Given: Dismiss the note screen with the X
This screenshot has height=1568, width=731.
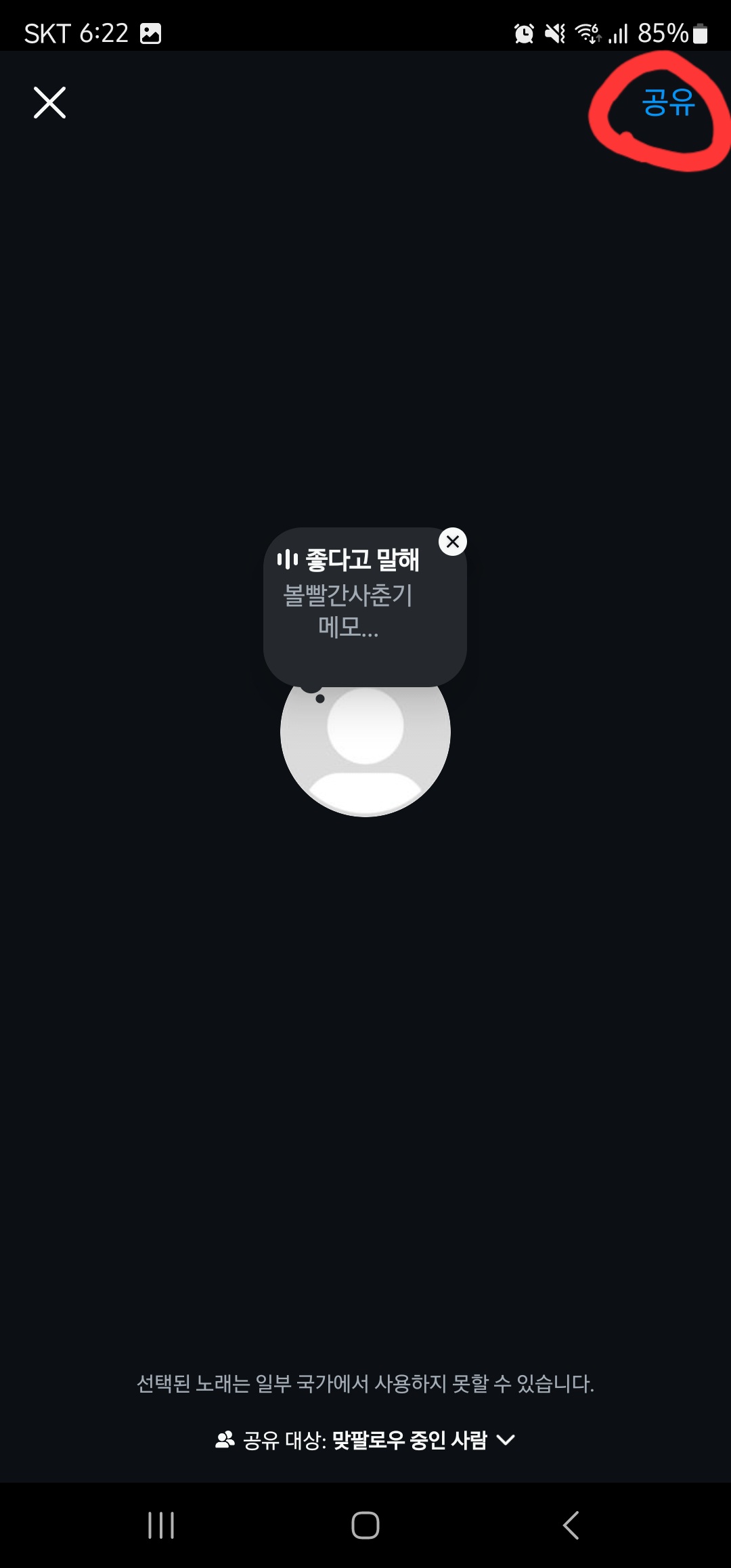Looking at the screenshot, I should pyautogui.click(x=49, y=103).
